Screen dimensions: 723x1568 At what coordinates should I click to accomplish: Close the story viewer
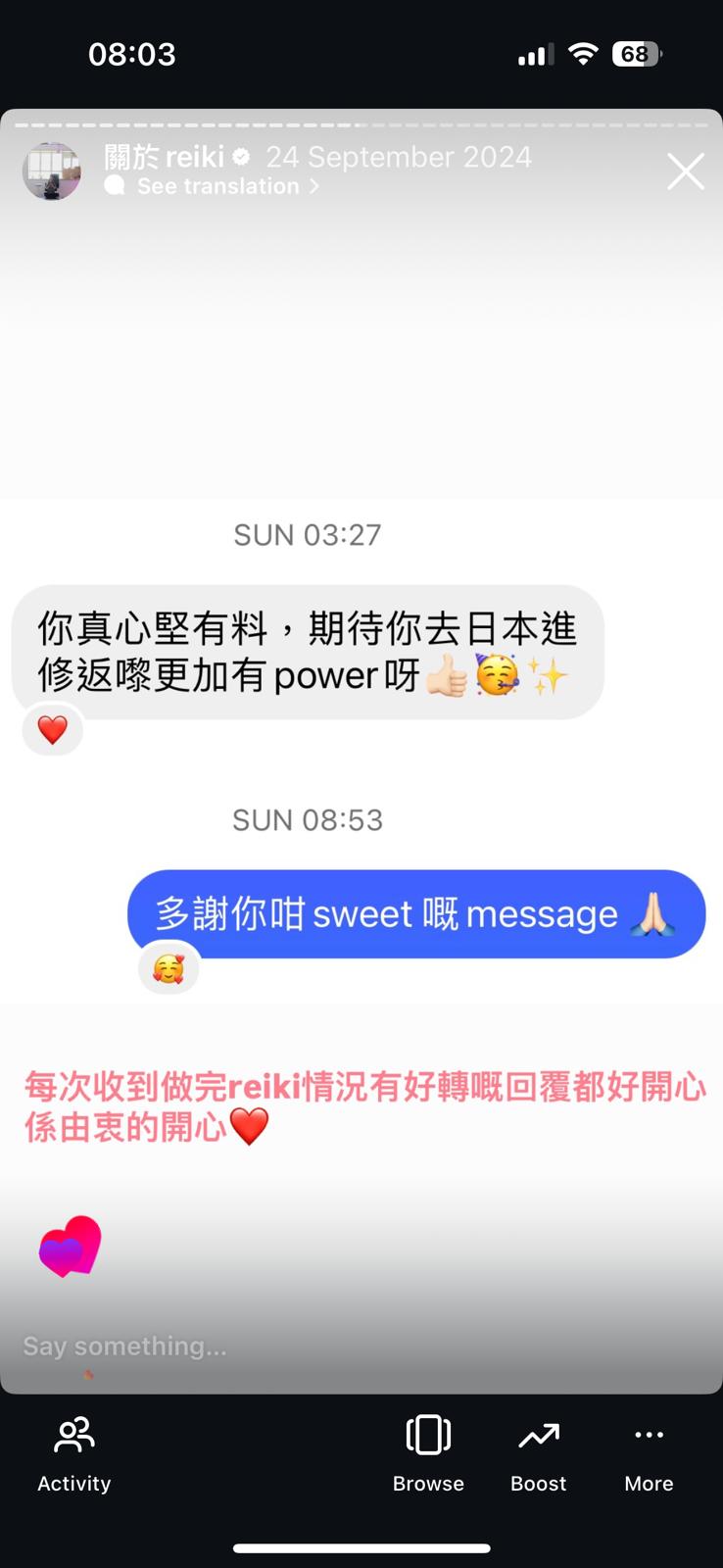point(685,171)
